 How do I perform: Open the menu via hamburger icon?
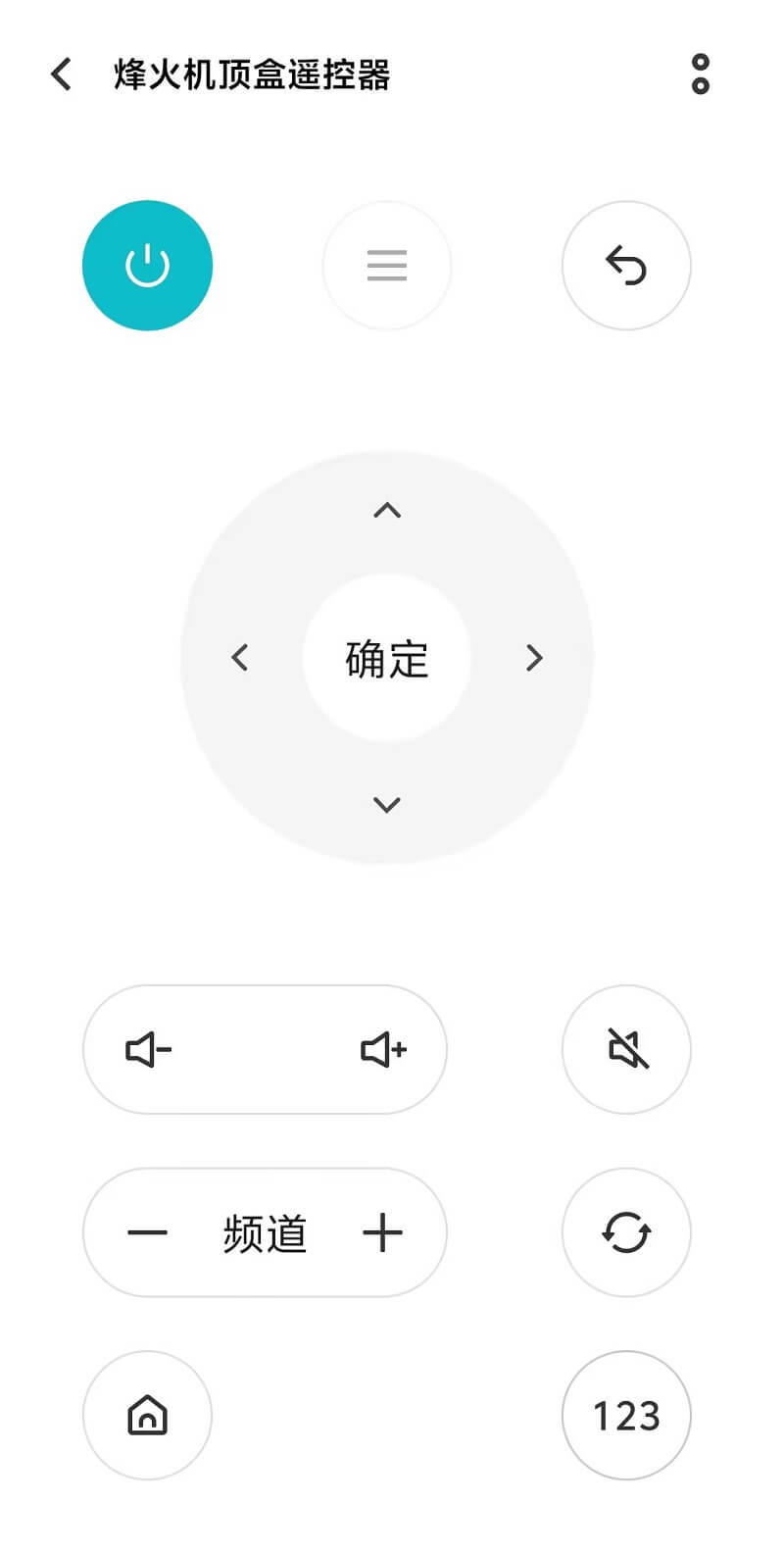click(386, 266)
